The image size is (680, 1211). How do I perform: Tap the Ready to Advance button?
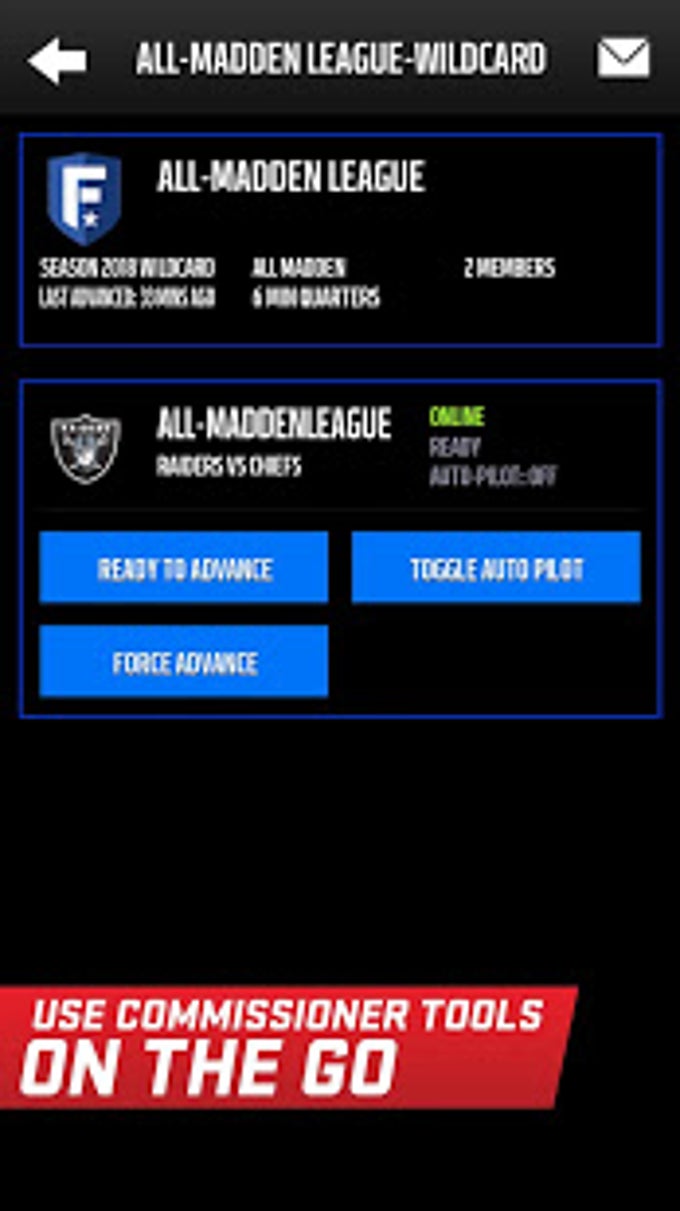(x=184, y=568)
